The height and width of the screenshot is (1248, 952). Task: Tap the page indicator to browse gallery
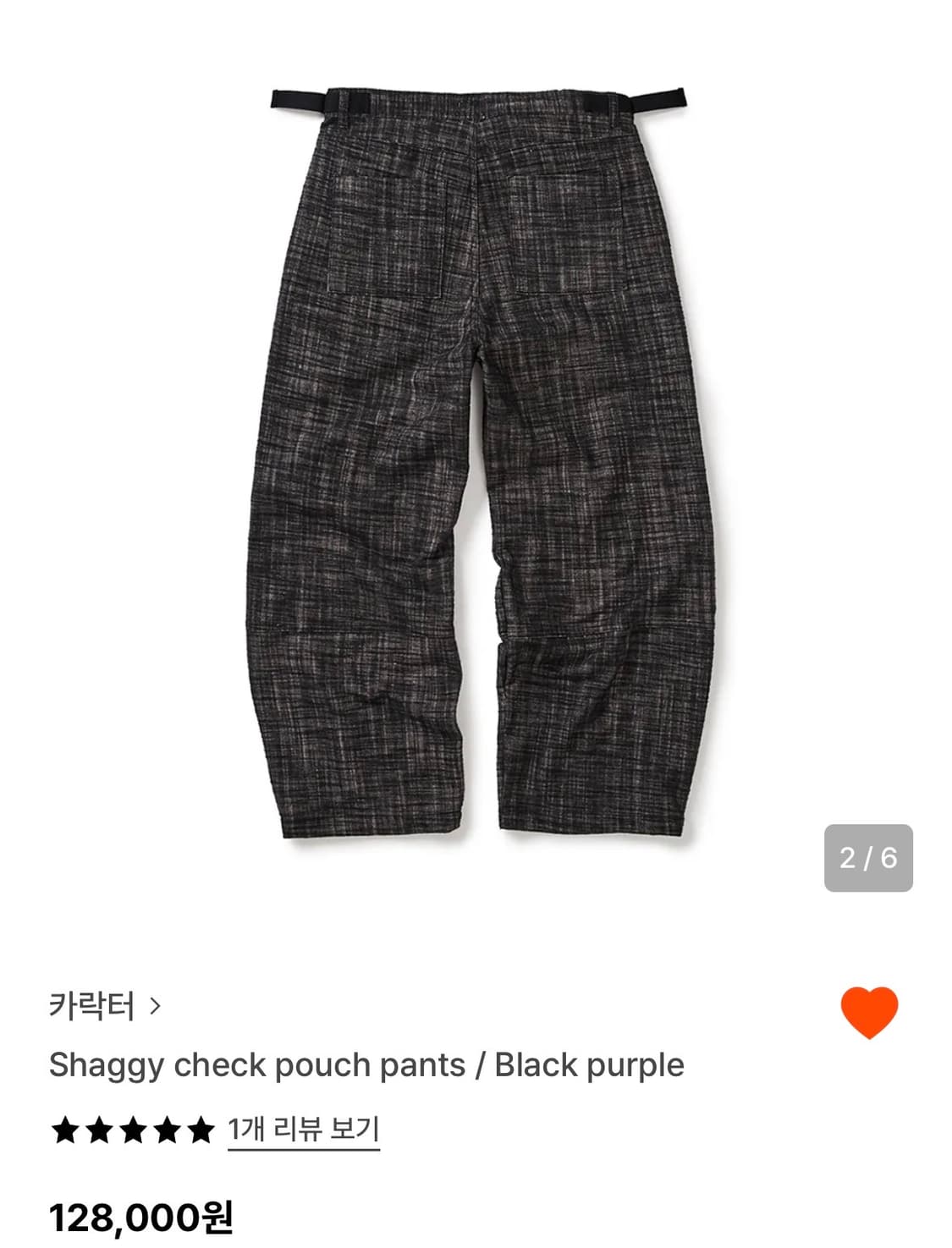tap(868, 857)
